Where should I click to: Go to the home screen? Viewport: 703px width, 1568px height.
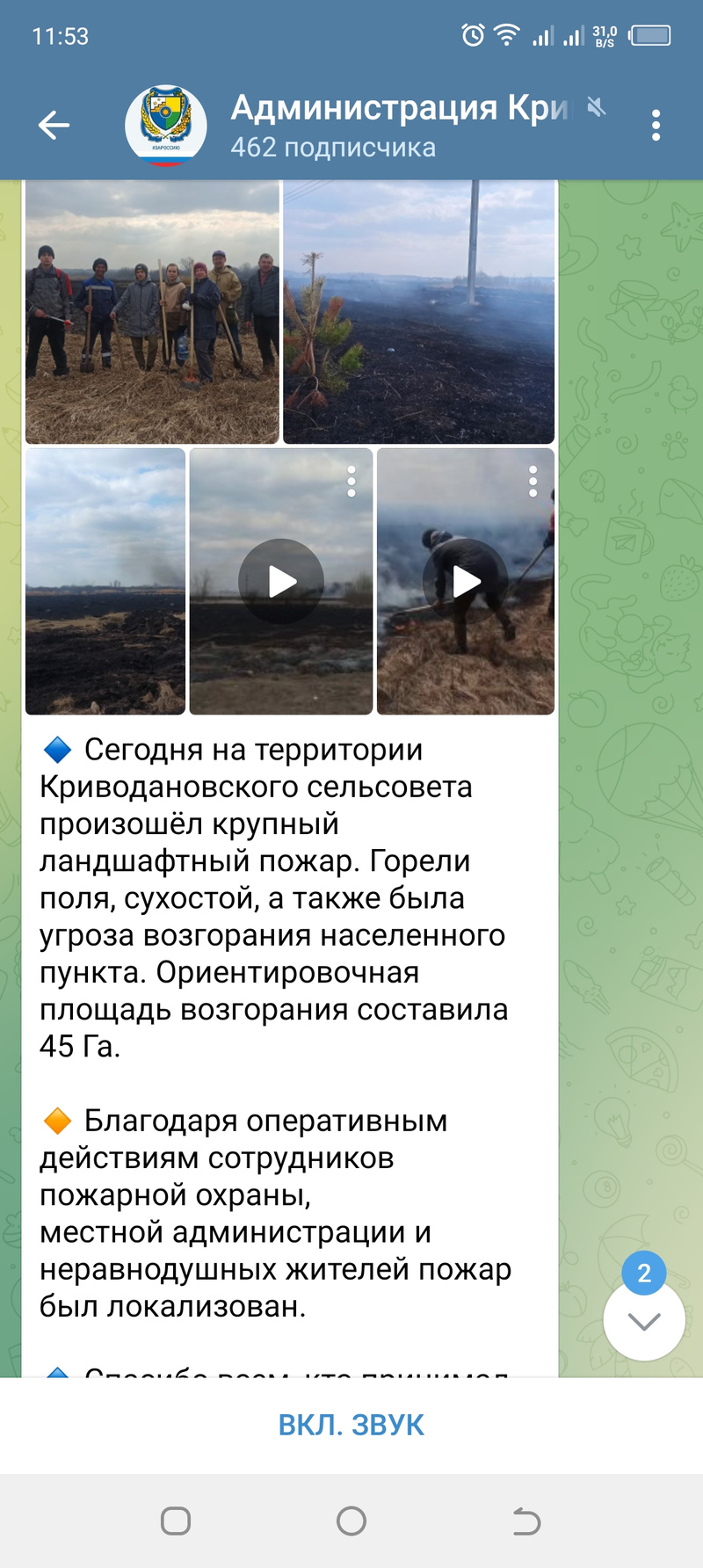(351, 1521)
